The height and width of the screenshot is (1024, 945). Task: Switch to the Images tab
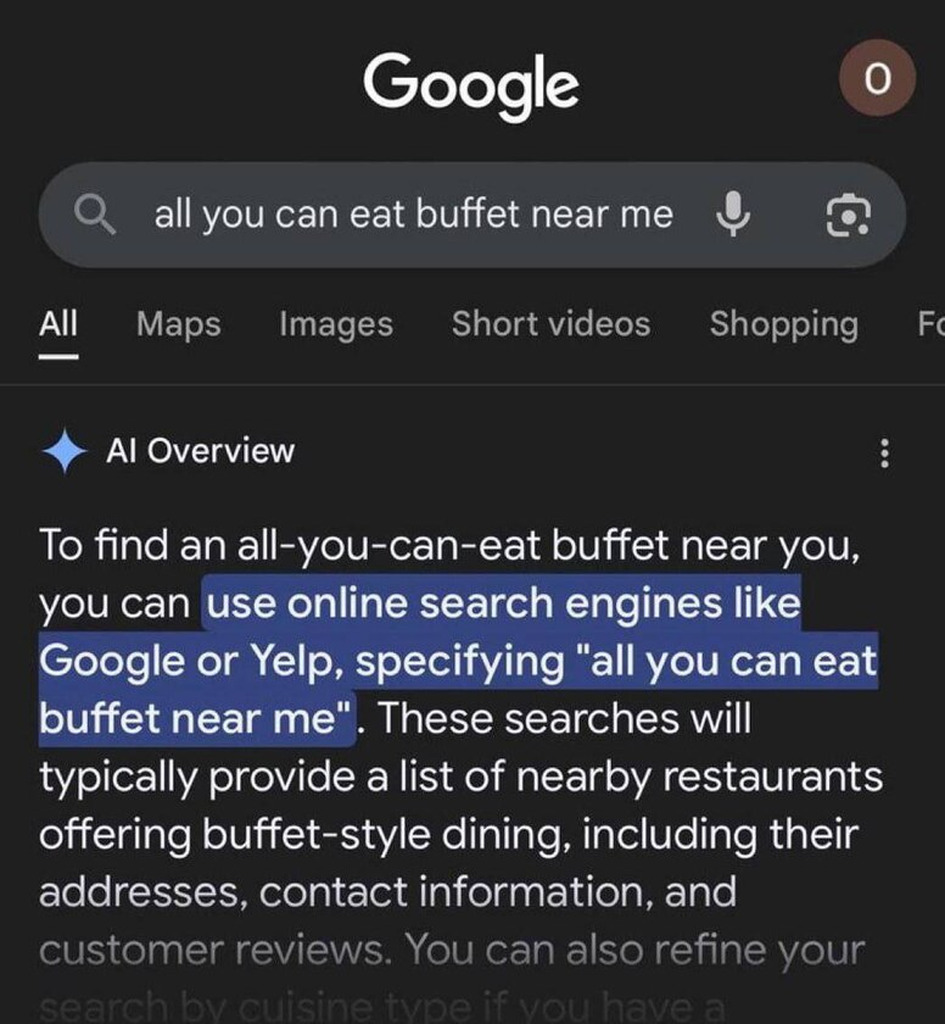(336, 324)
